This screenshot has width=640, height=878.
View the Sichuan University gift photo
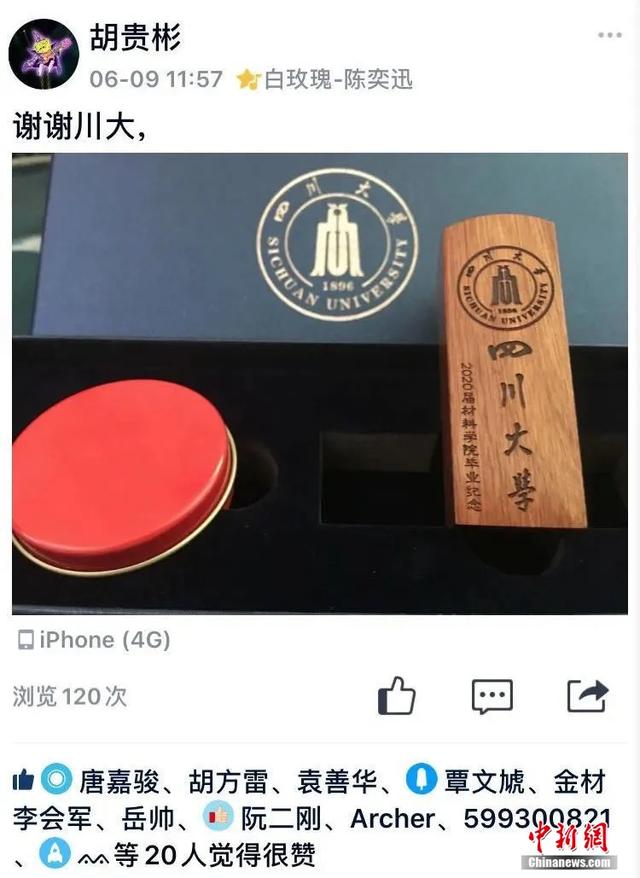(320, 382)
